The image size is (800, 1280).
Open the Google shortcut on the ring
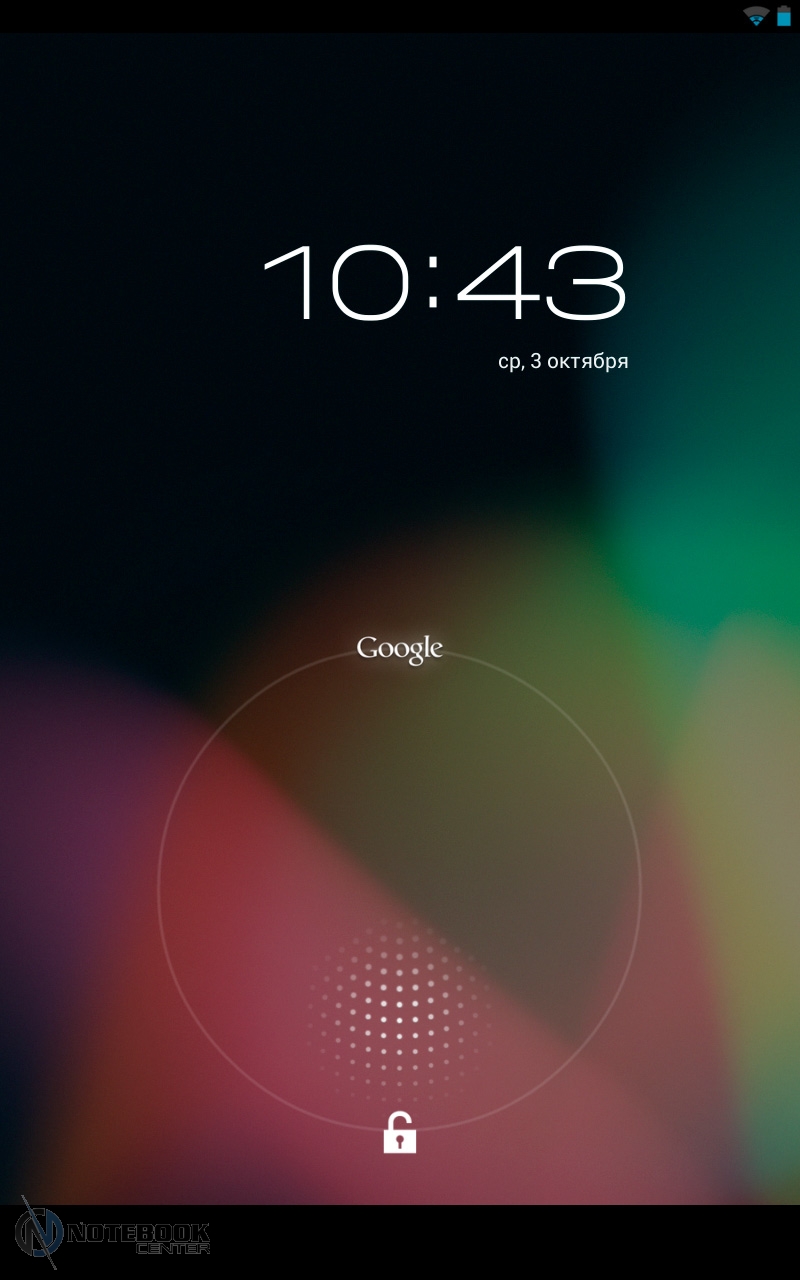click(399, 649)
